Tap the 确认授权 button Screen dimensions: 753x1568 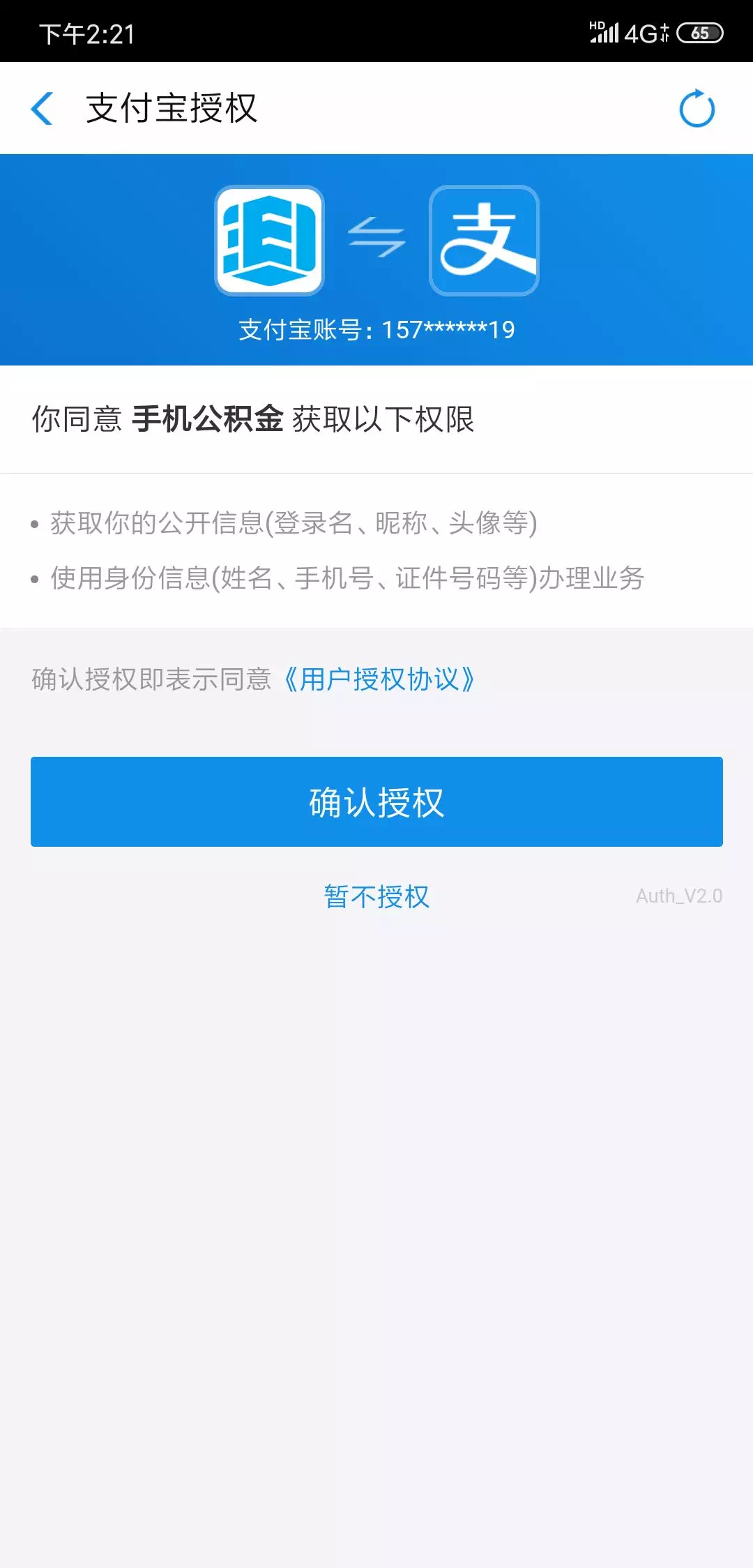point(376,802)
